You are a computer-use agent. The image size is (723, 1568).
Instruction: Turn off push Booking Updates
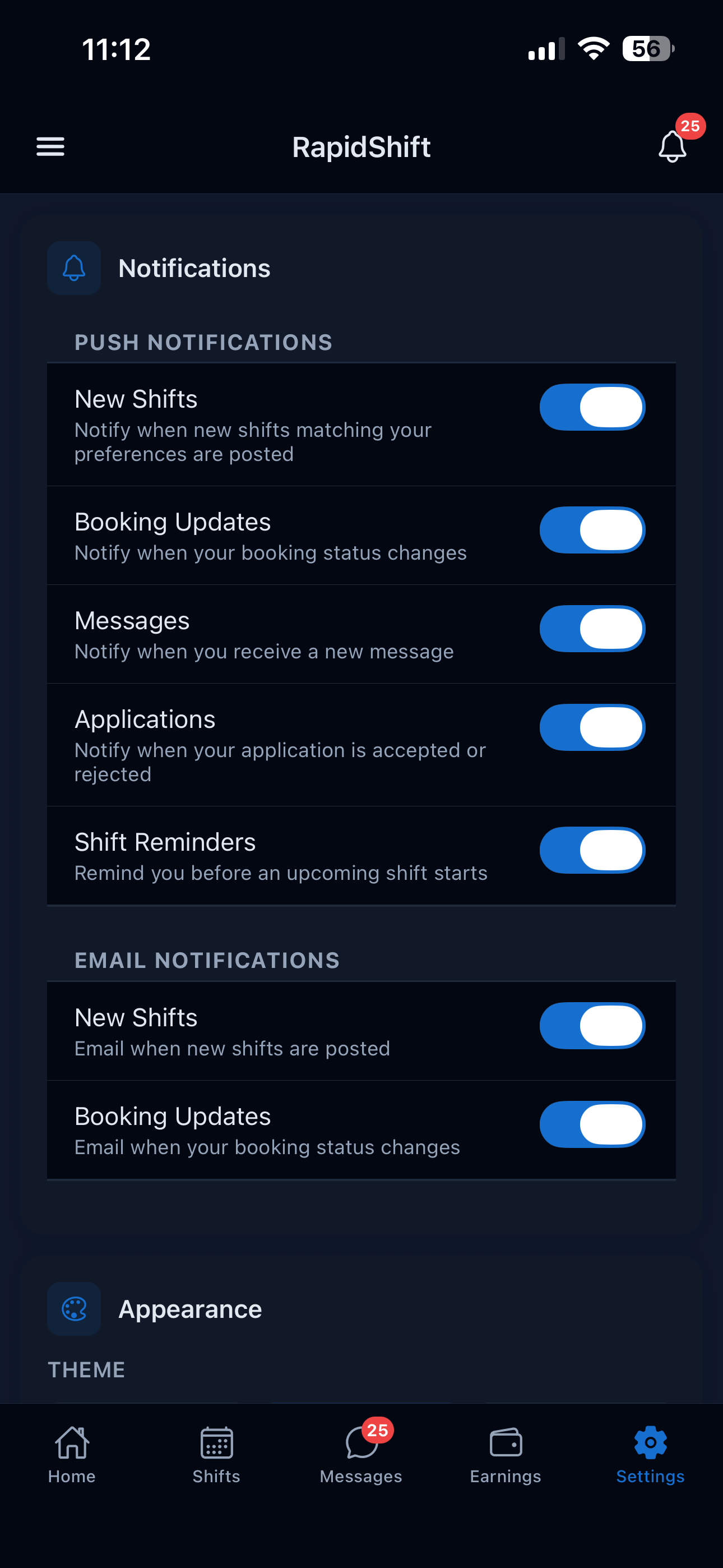592,530
